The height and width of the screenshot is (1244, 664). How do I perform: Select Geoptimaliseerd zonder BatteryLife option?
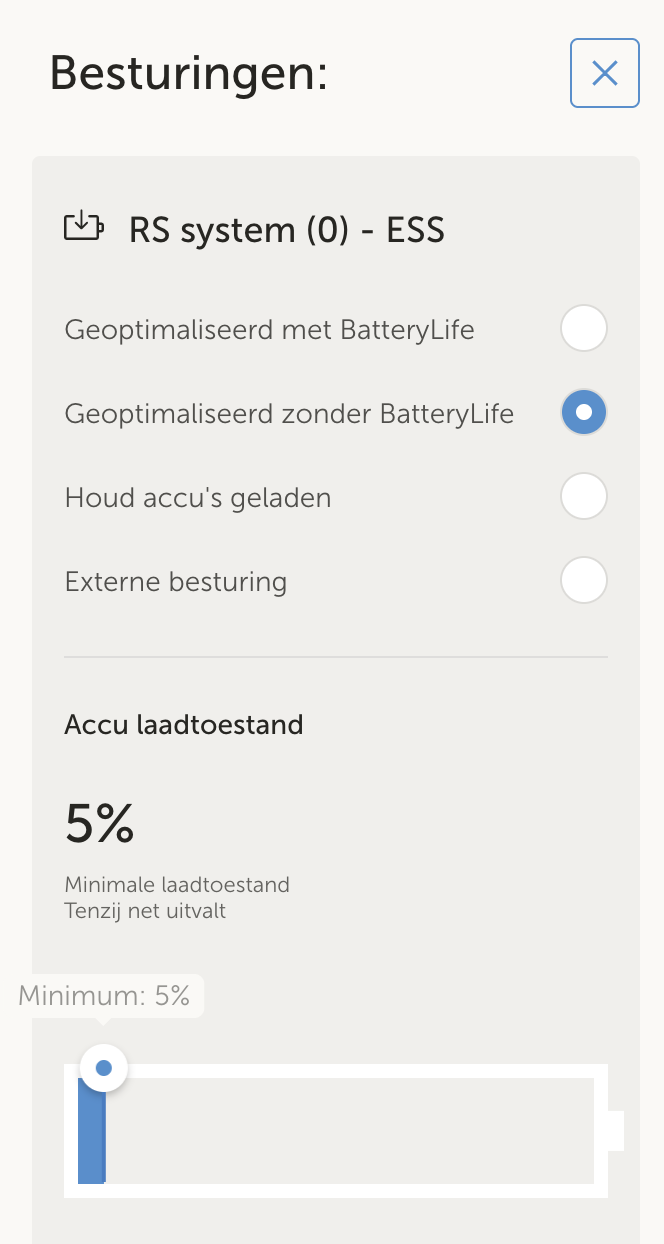coord(584,412)
